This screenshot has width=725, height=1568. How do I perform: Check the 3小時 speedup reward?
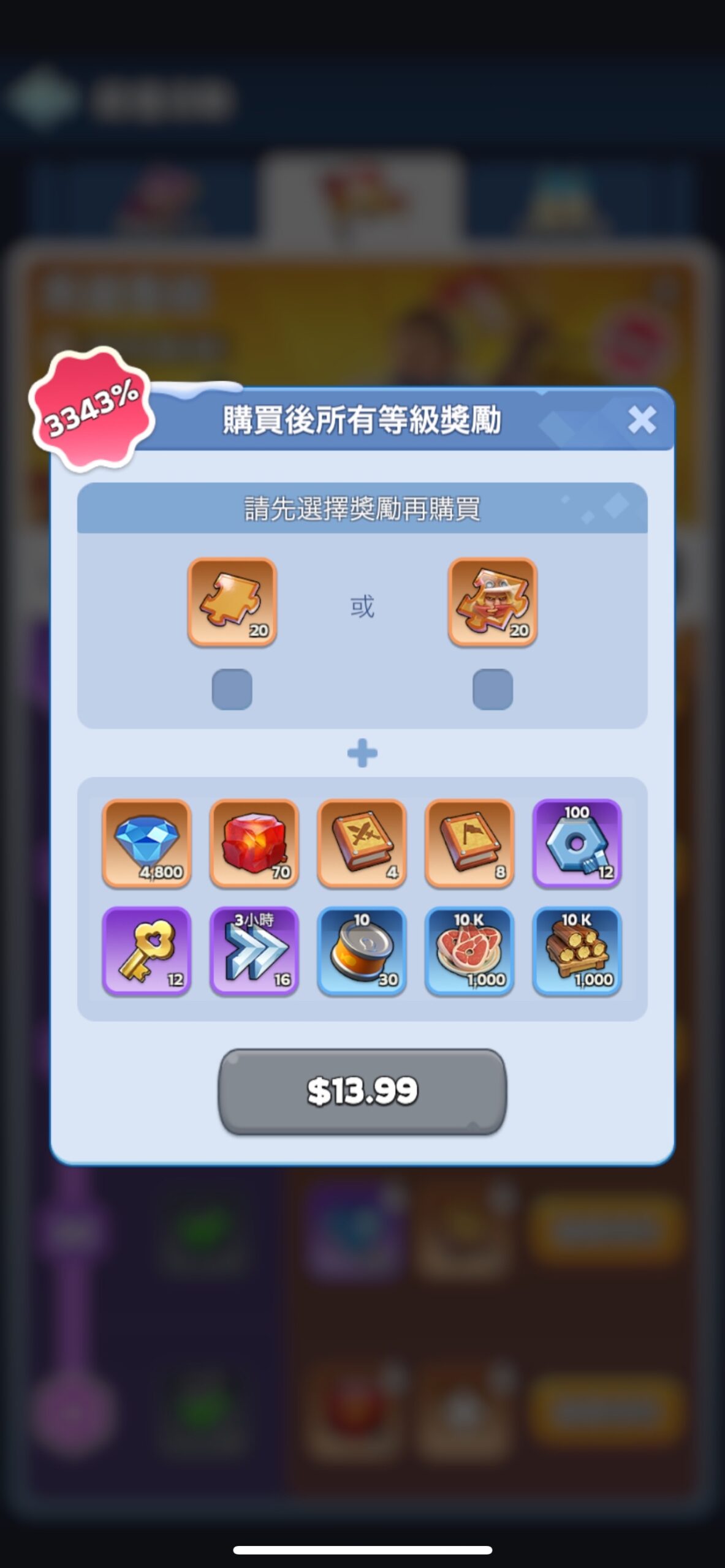pos(254,951)
